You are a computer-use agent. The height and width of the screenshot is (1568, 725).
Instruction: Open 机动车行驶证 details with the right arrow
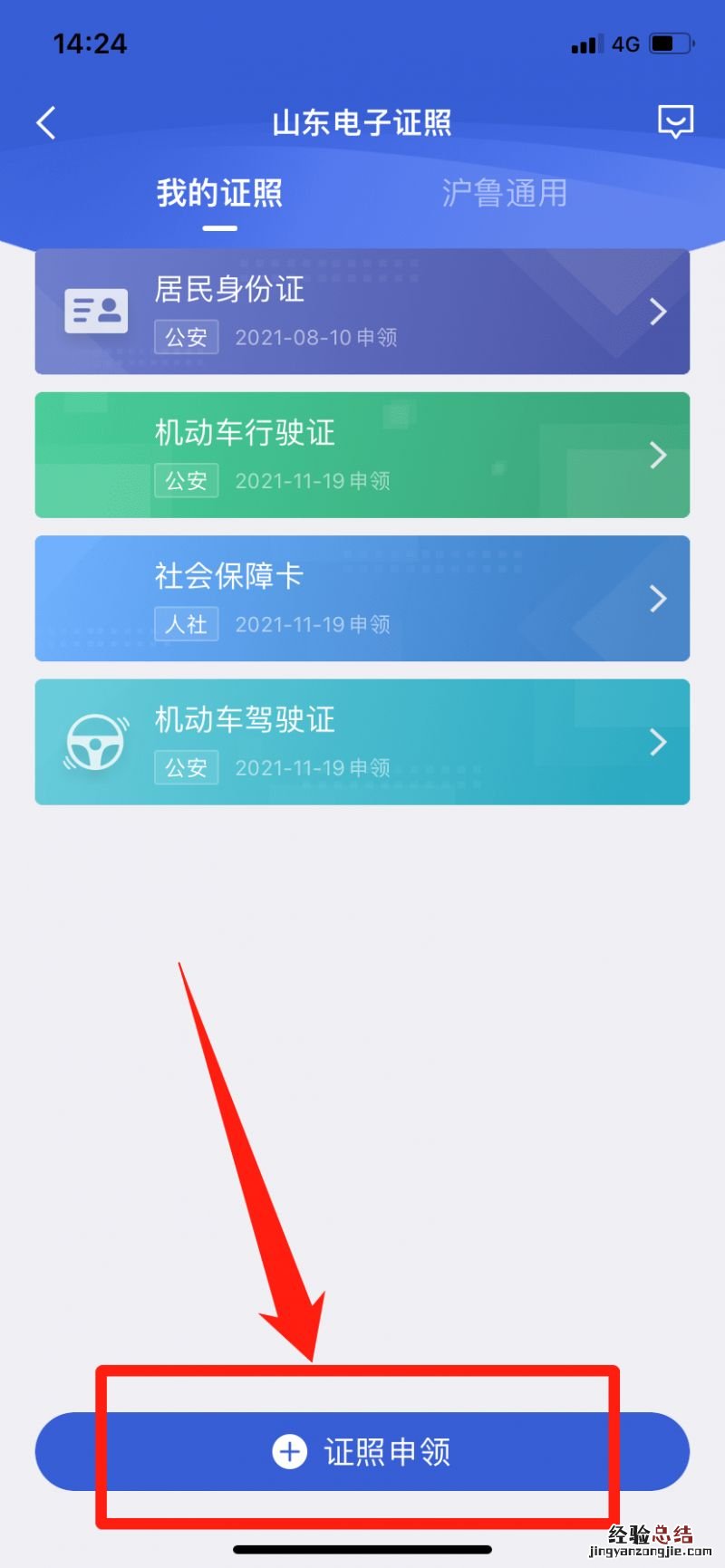(x=659, y=455)
